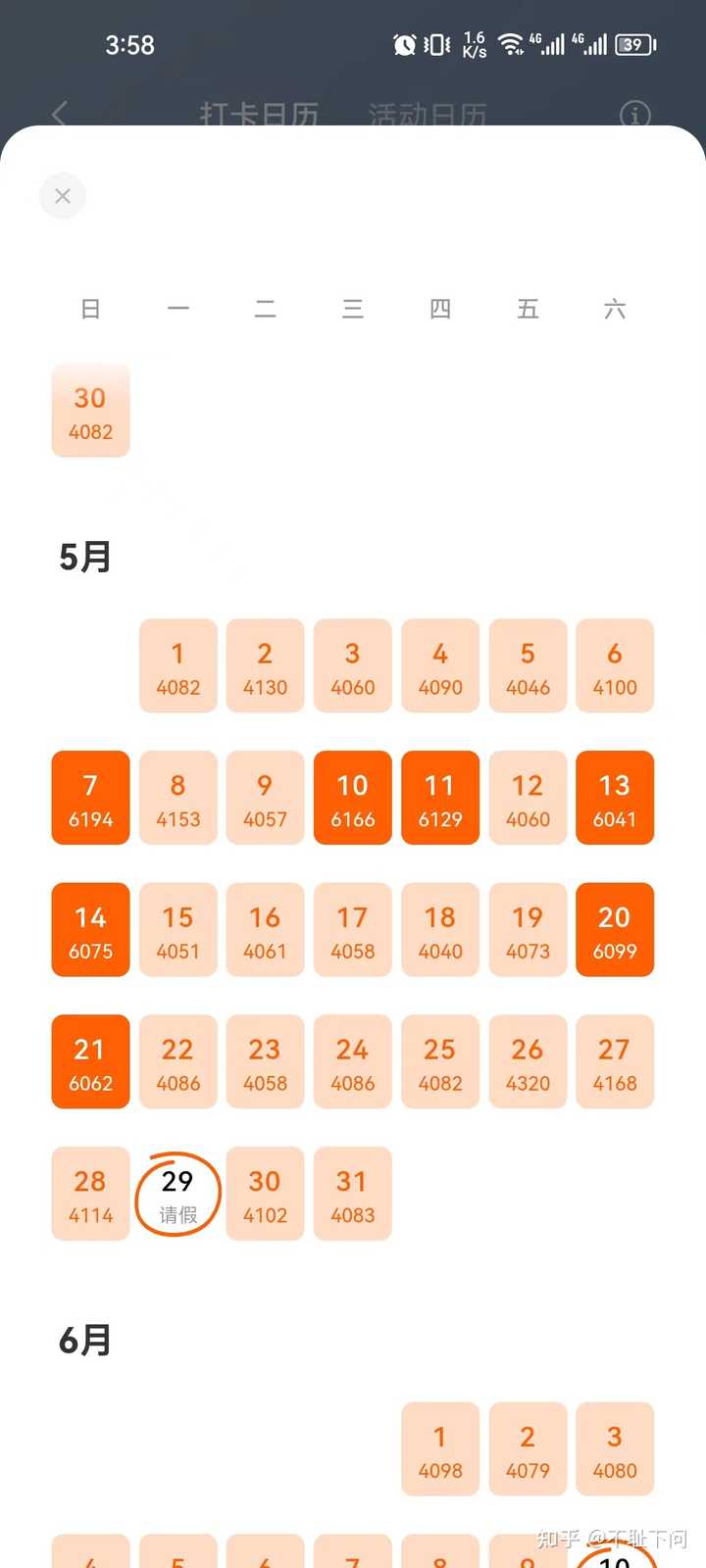The image size is (706, 1568).
Task: Tap May 27 showing 4168
Action: pyautogui.click(x=615, y=1061)
